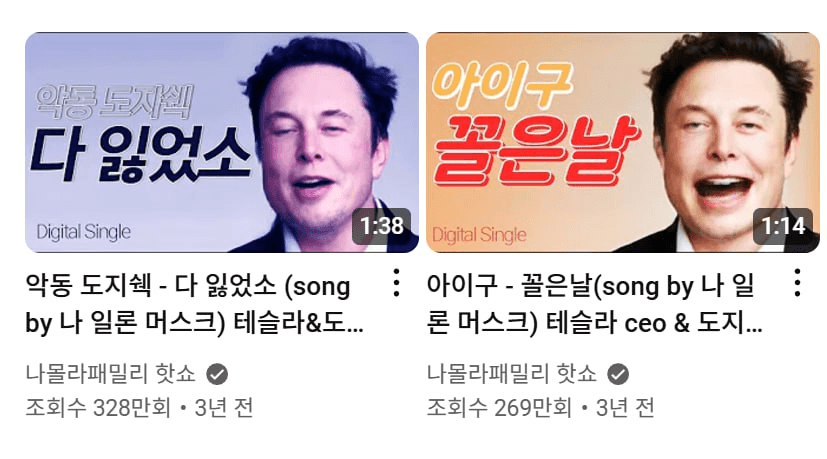Image resolution: width=827 pixels, height=459 pixels.
Task: Play the '다 잃었소' video thumbnail
Action: (x=221, y=142)
